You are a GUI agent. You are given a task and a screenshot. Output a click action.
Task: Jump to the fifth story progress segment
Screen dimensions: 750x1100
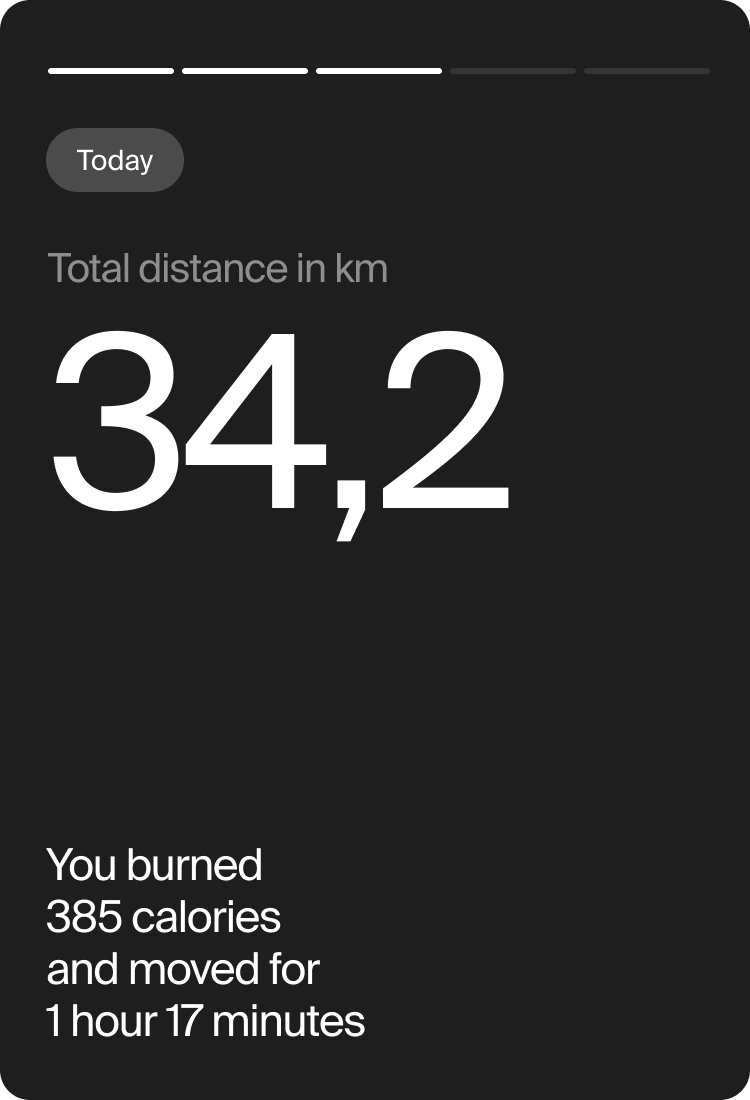coord(646,71)
